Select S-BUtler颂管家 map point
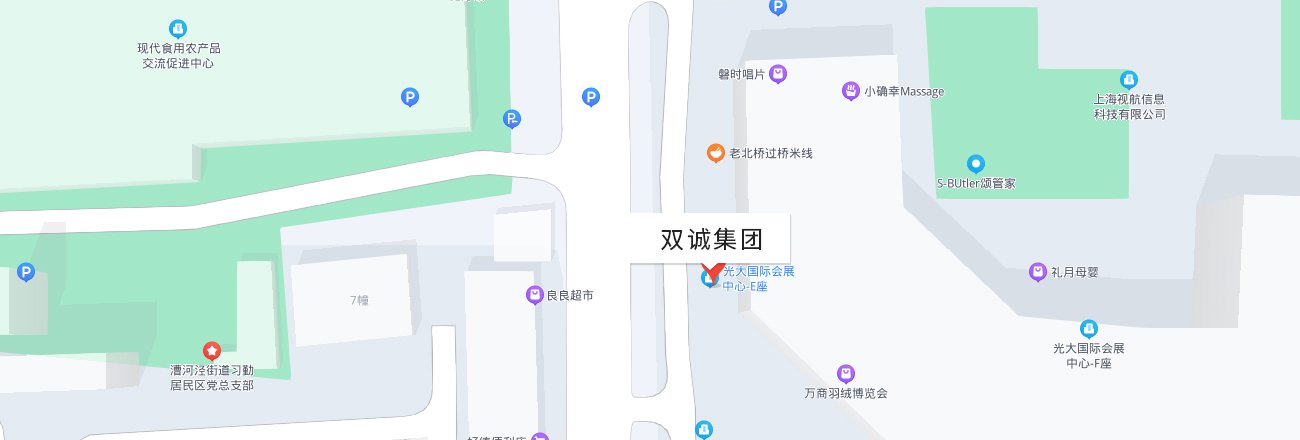The height and width of the screenshot is (440, 1300). (x=976, y=164)
